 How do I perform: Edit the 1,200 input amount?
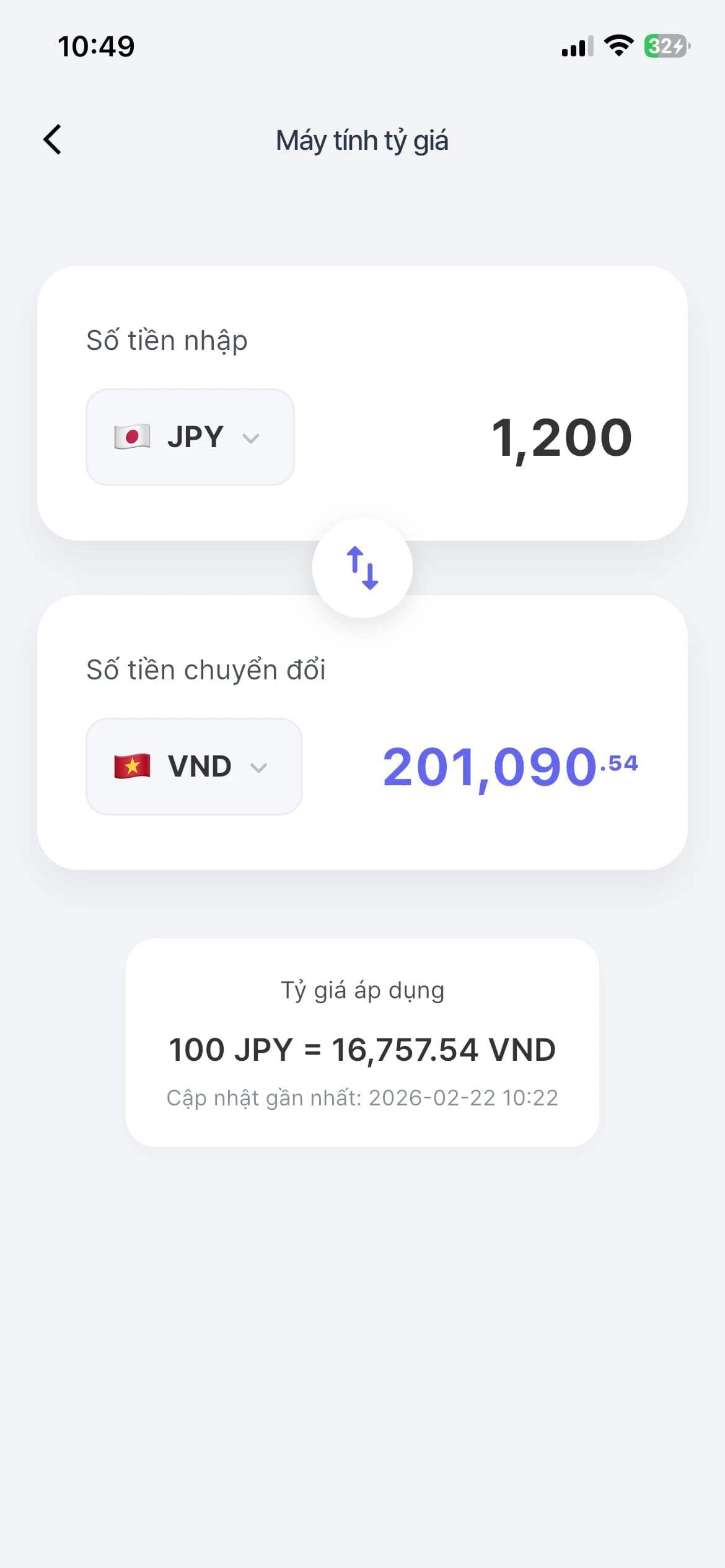tap(561, 437)
